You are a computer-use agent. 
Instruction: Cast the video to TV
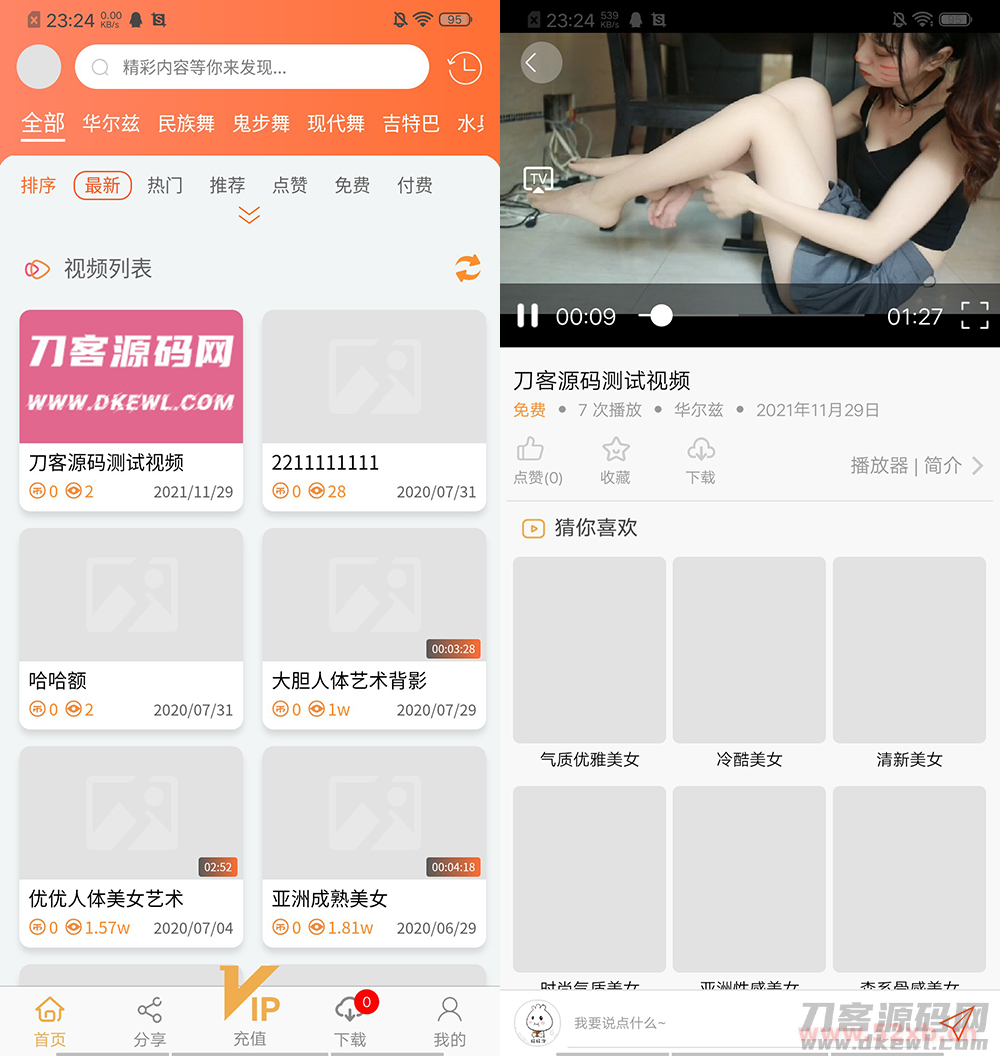(x=539, y=180)
